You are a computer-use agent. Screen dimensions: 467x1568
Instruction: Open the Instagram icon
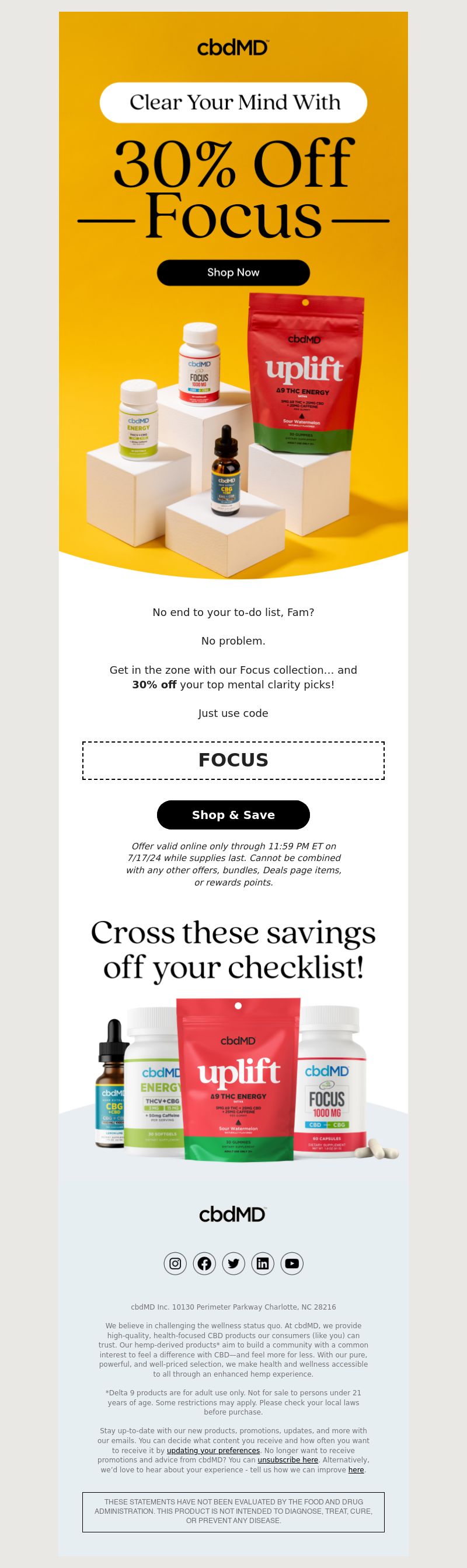tap(175, 1263)
